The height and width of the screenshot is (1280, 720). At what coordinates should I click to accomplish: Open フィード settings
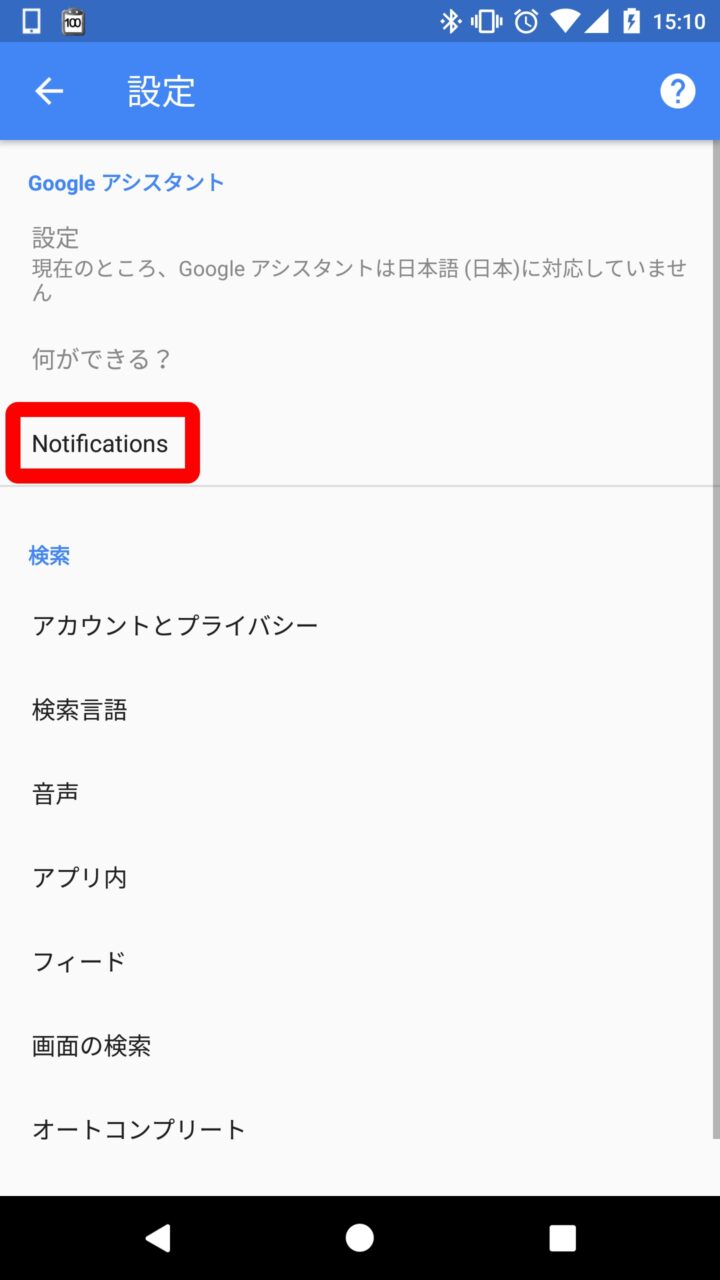coord(79,962)
